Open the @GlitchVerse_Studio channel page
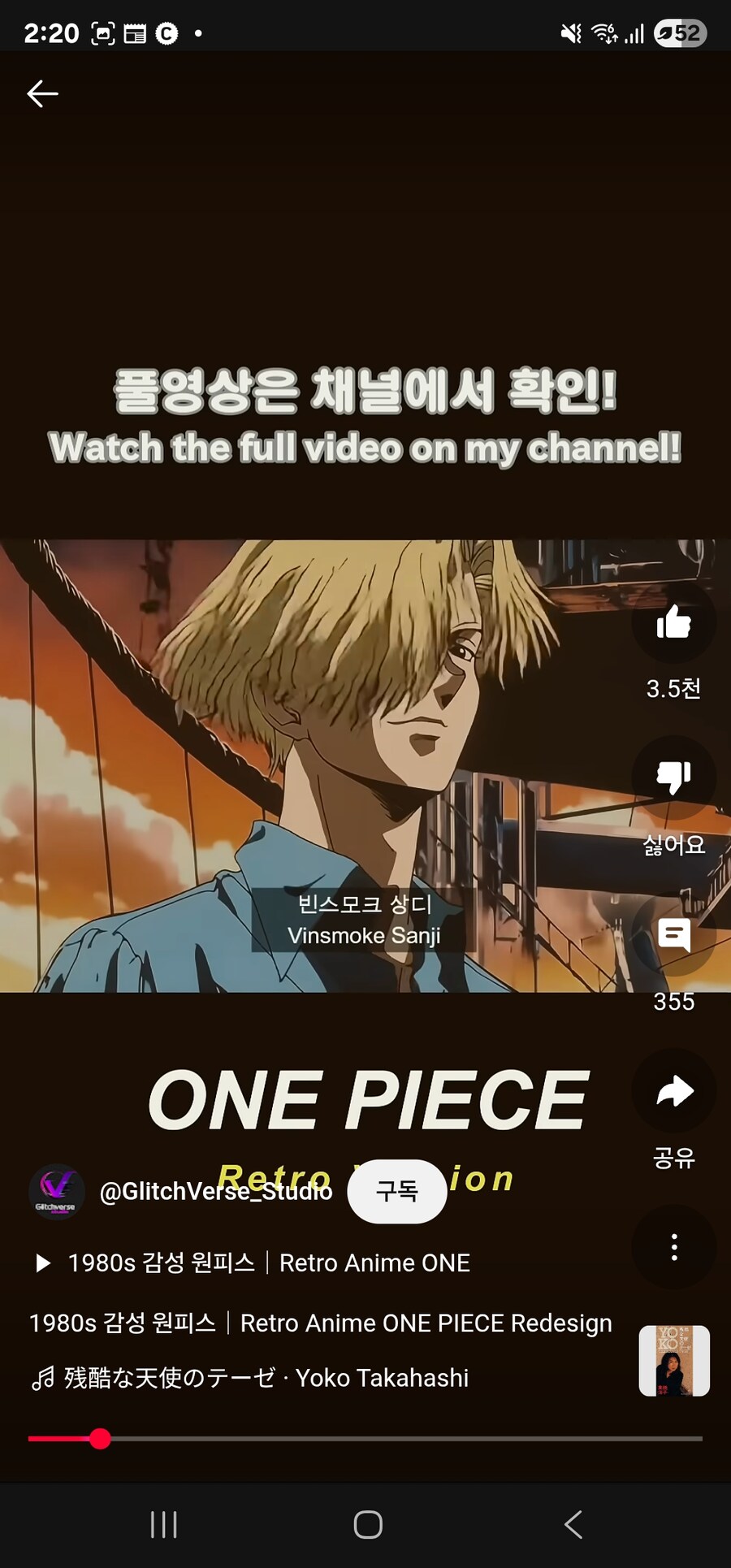This screenshot has width=731, height=1568. tap(214, 1192)
